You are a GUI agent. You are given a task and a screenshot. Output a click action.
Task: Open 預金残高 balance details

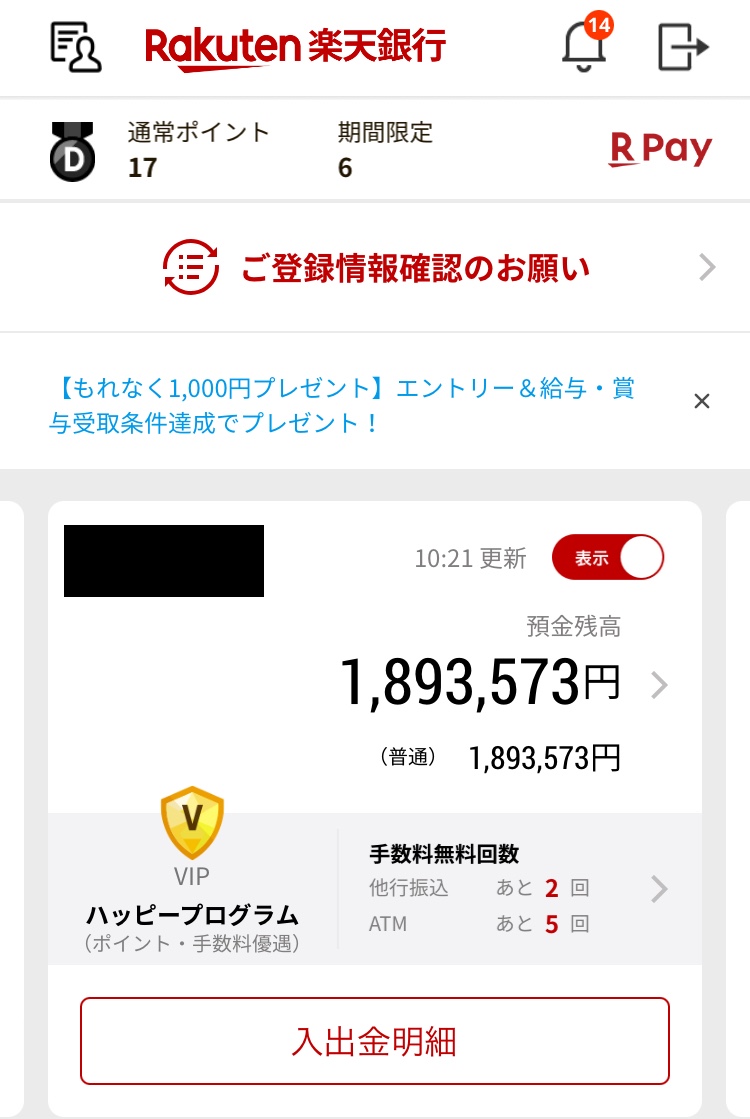pyautogui.click(x=659, y=686)
